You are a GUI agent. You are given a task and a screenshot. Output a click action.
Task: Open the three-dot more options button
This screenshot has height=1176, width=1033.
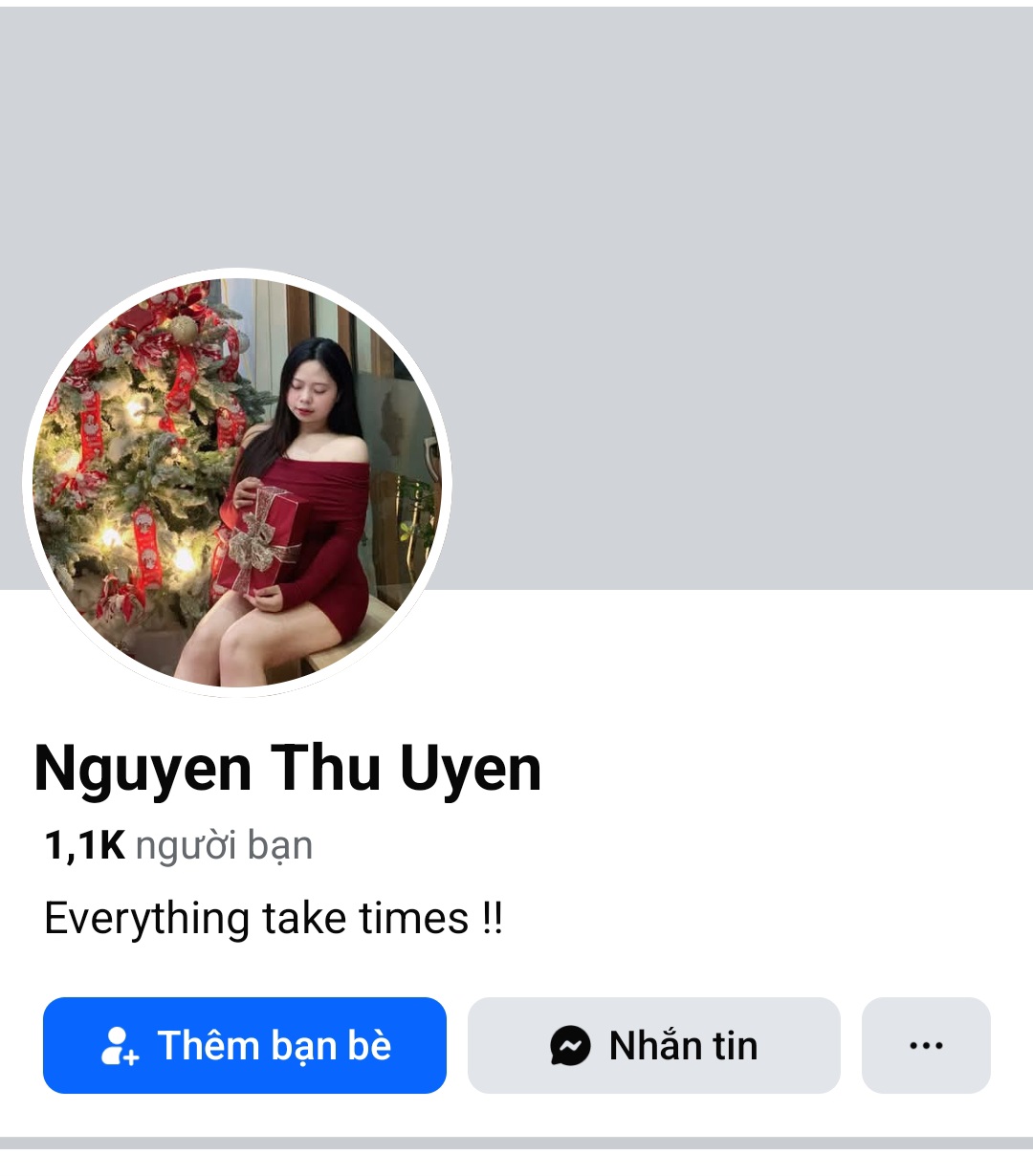925,1045
